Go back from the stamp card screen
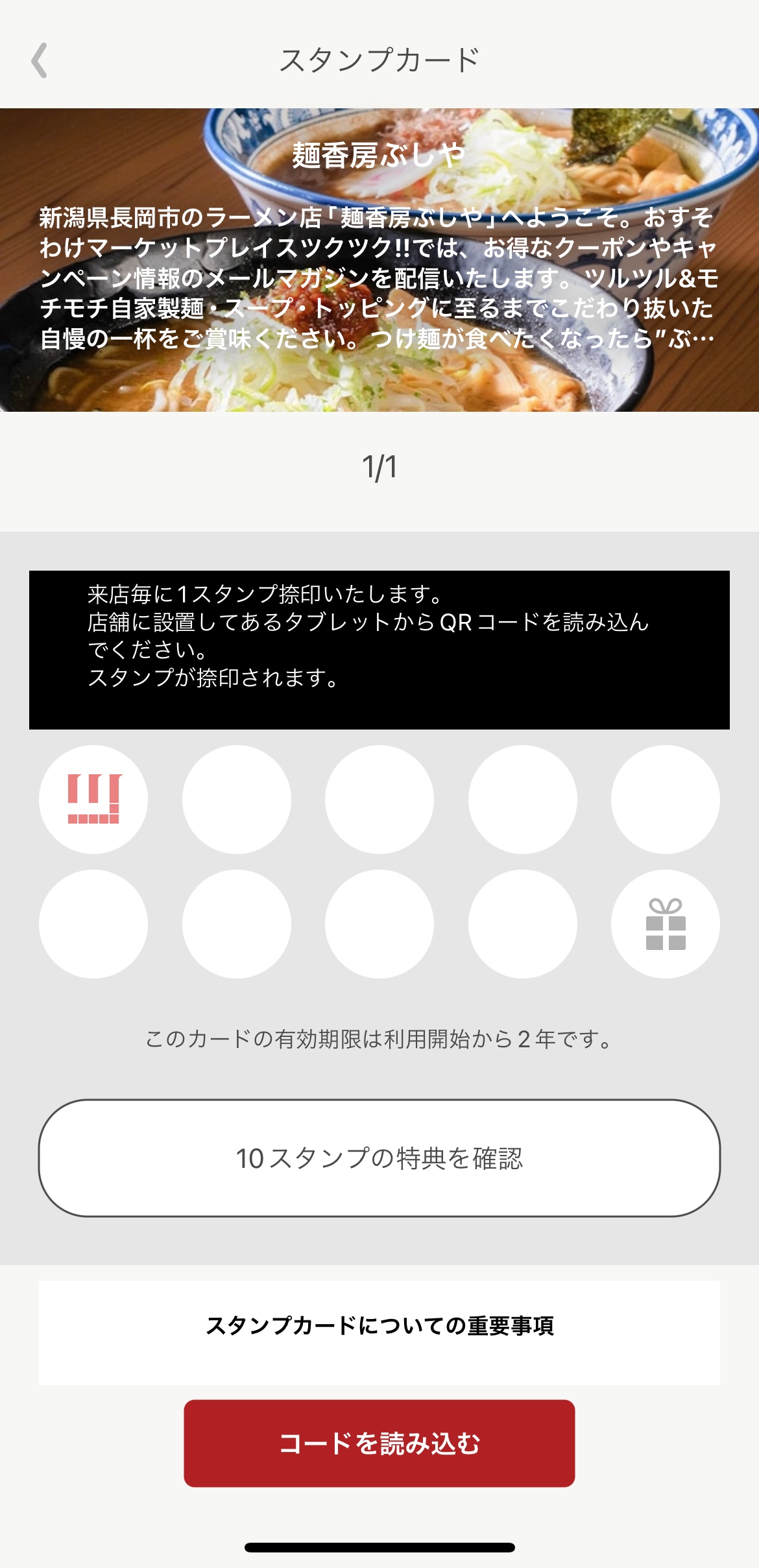 (40, 60)
